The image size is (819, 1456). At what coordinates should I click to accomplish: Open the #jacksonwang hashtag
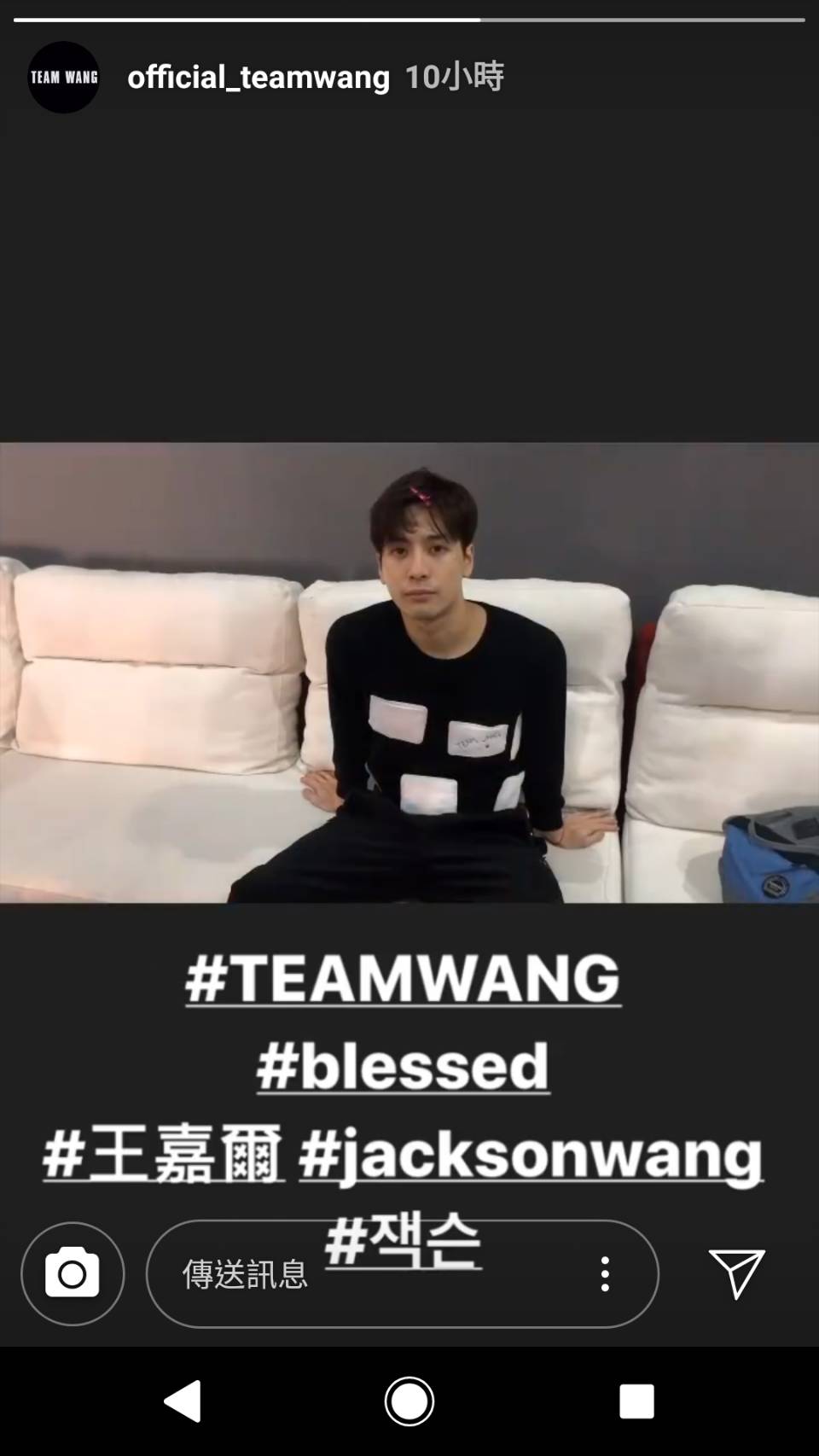(531, 1155)
